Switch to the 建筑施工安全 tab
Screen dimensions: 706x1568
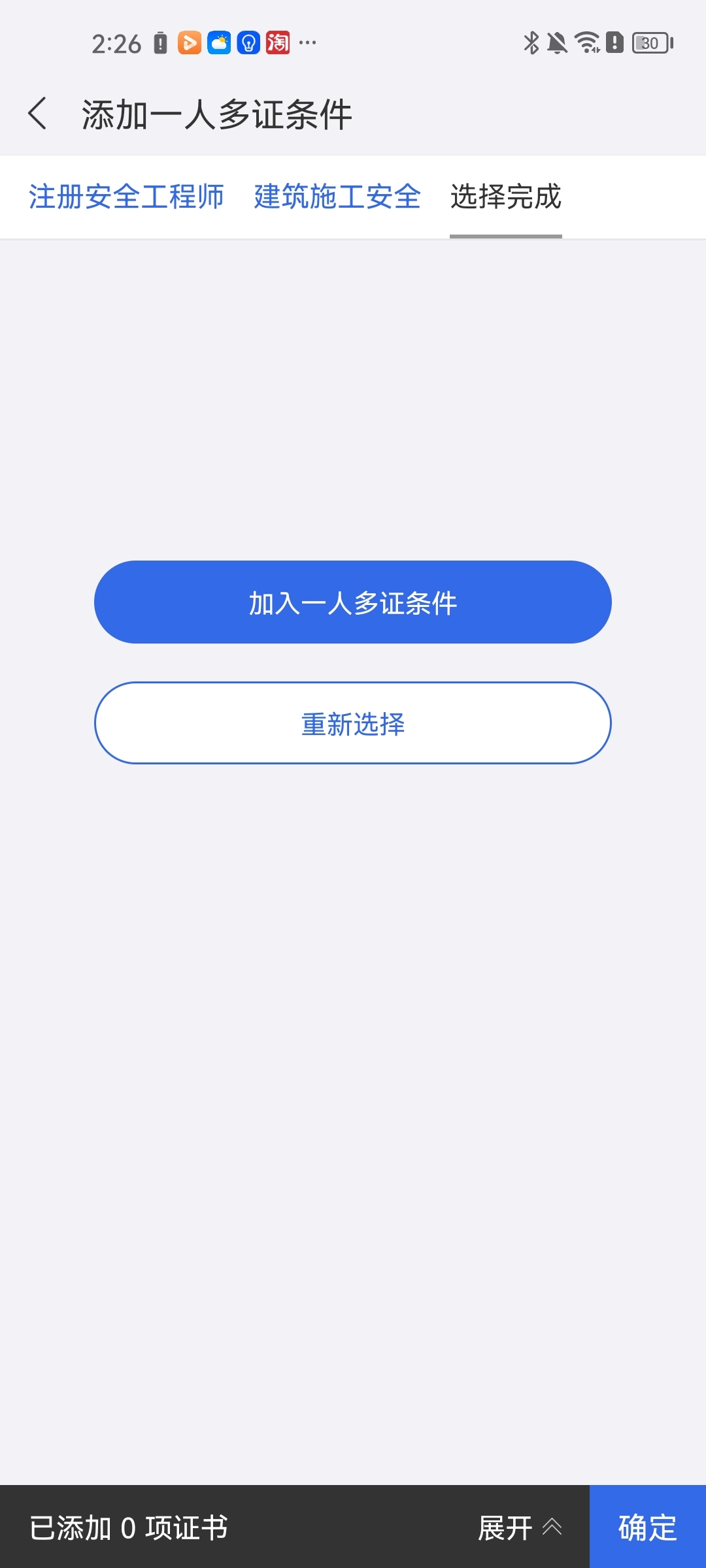pyautogui.click(x=337, y=197)
